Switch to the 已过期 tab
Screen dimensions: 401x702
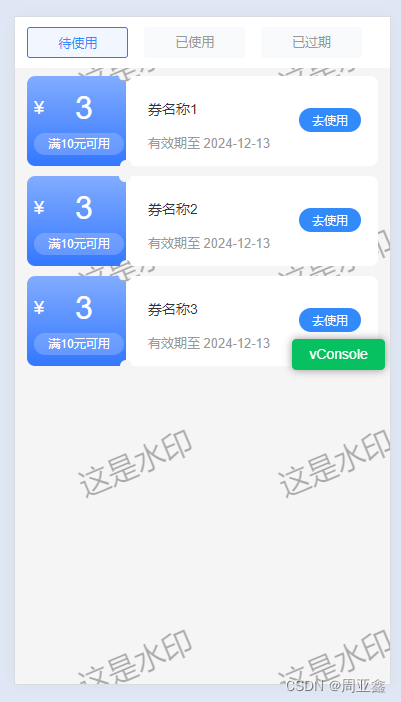[x=311, y=43]
